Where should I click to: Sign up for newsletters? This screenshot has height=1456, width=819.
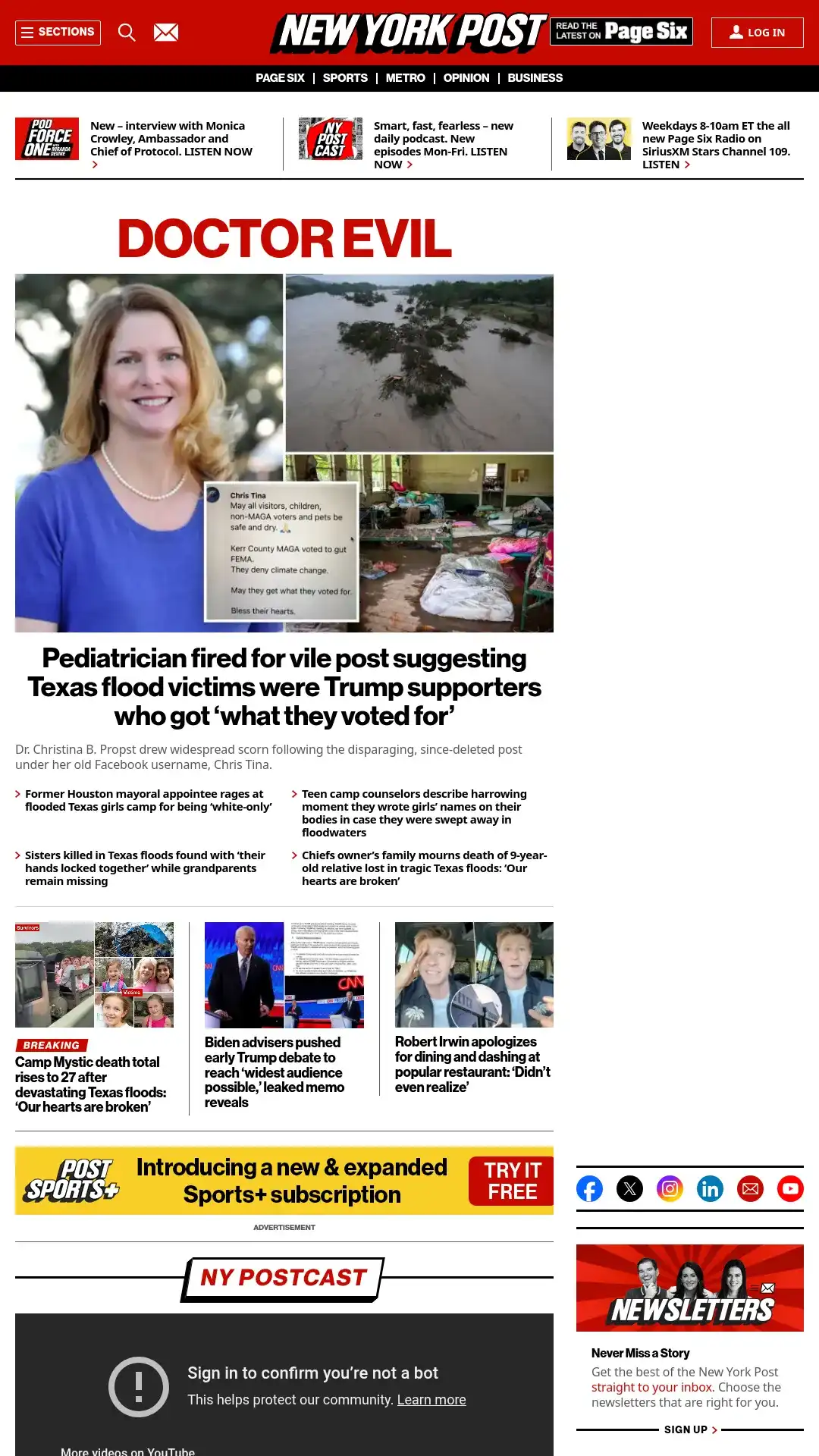pyautogui.click(x=689, y=1429)
